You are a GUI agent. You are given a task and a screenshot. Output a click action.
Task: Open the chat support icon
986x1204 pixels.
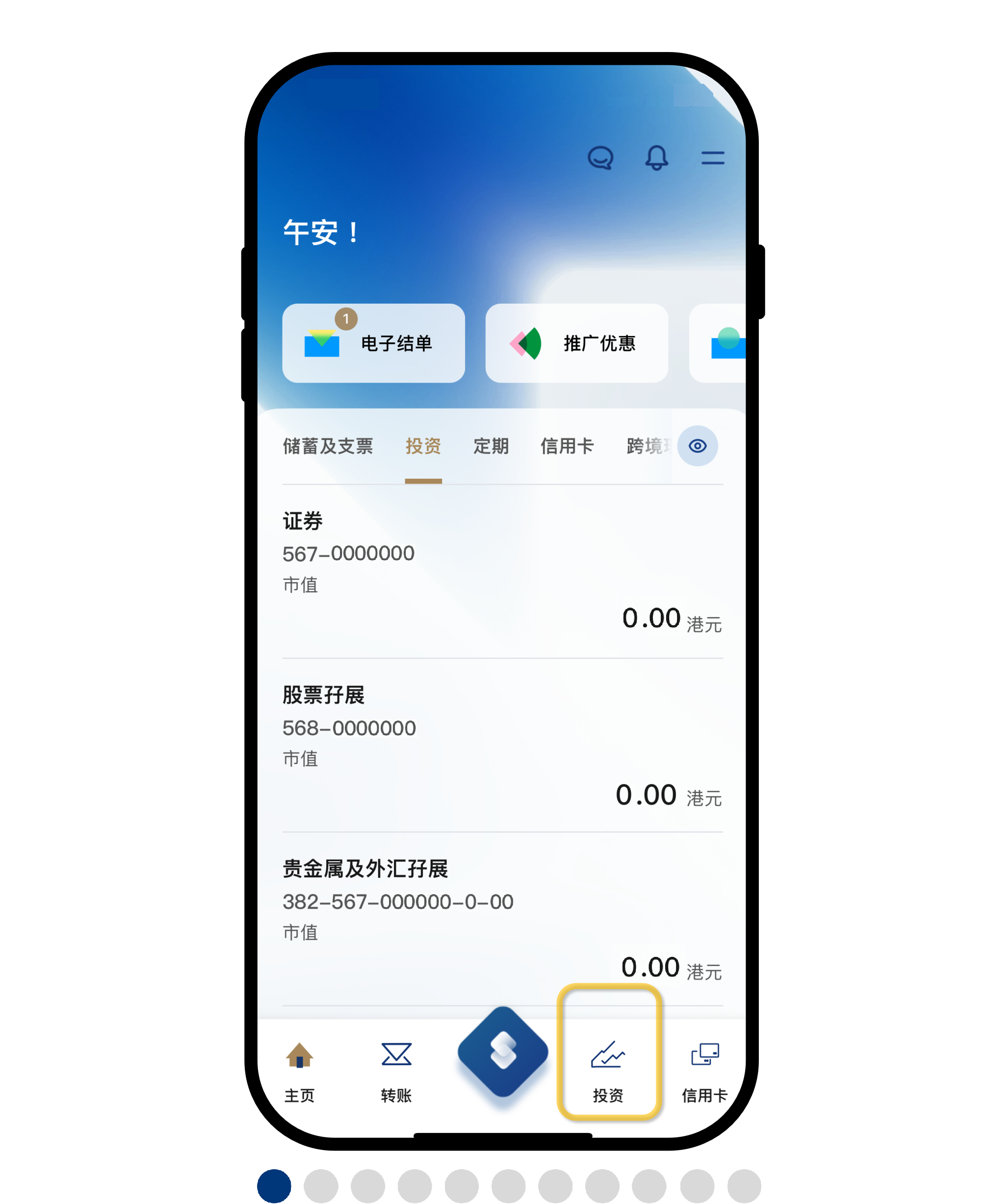(x=600, y=158)
